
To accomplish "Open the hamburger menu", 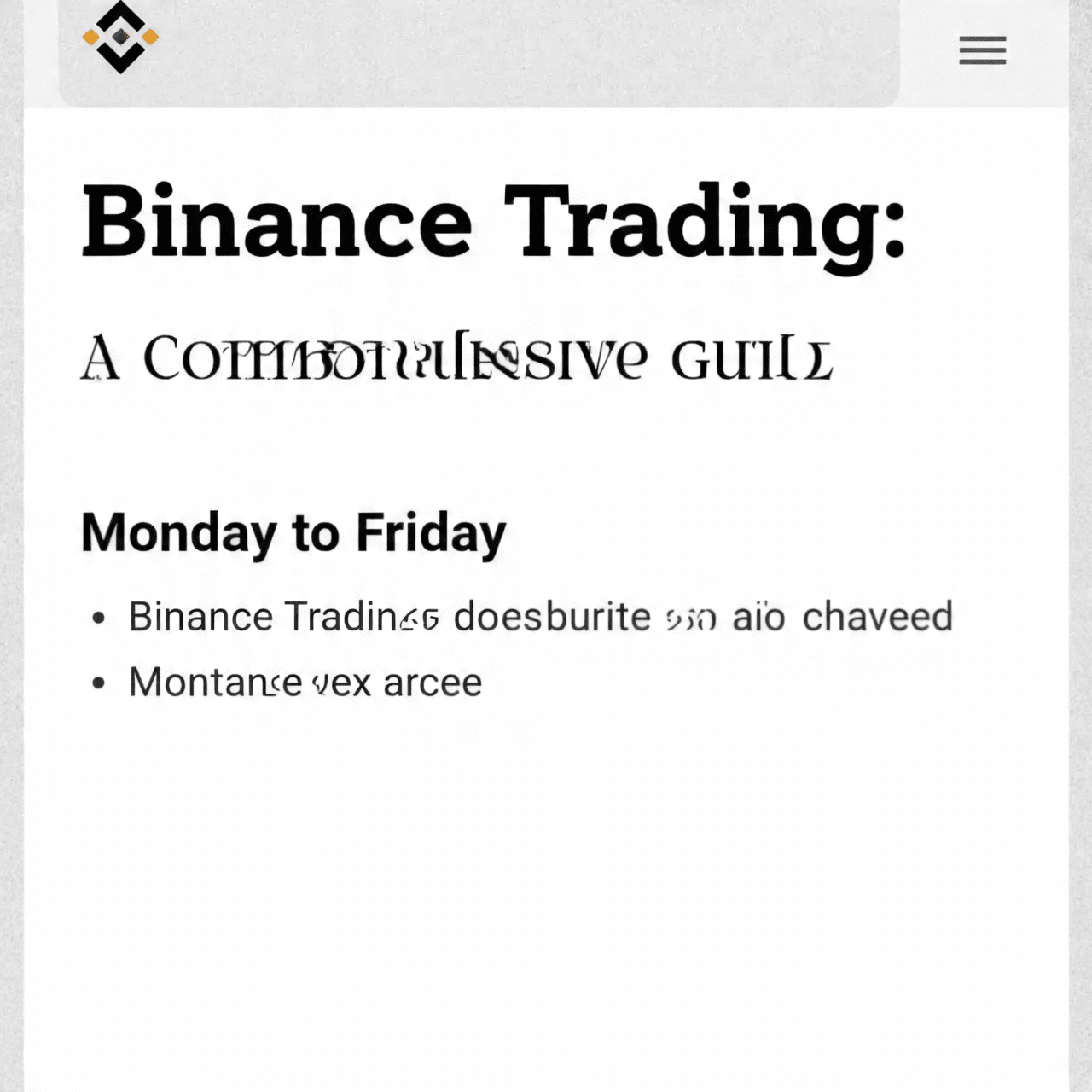I will (x=982, y=50).
